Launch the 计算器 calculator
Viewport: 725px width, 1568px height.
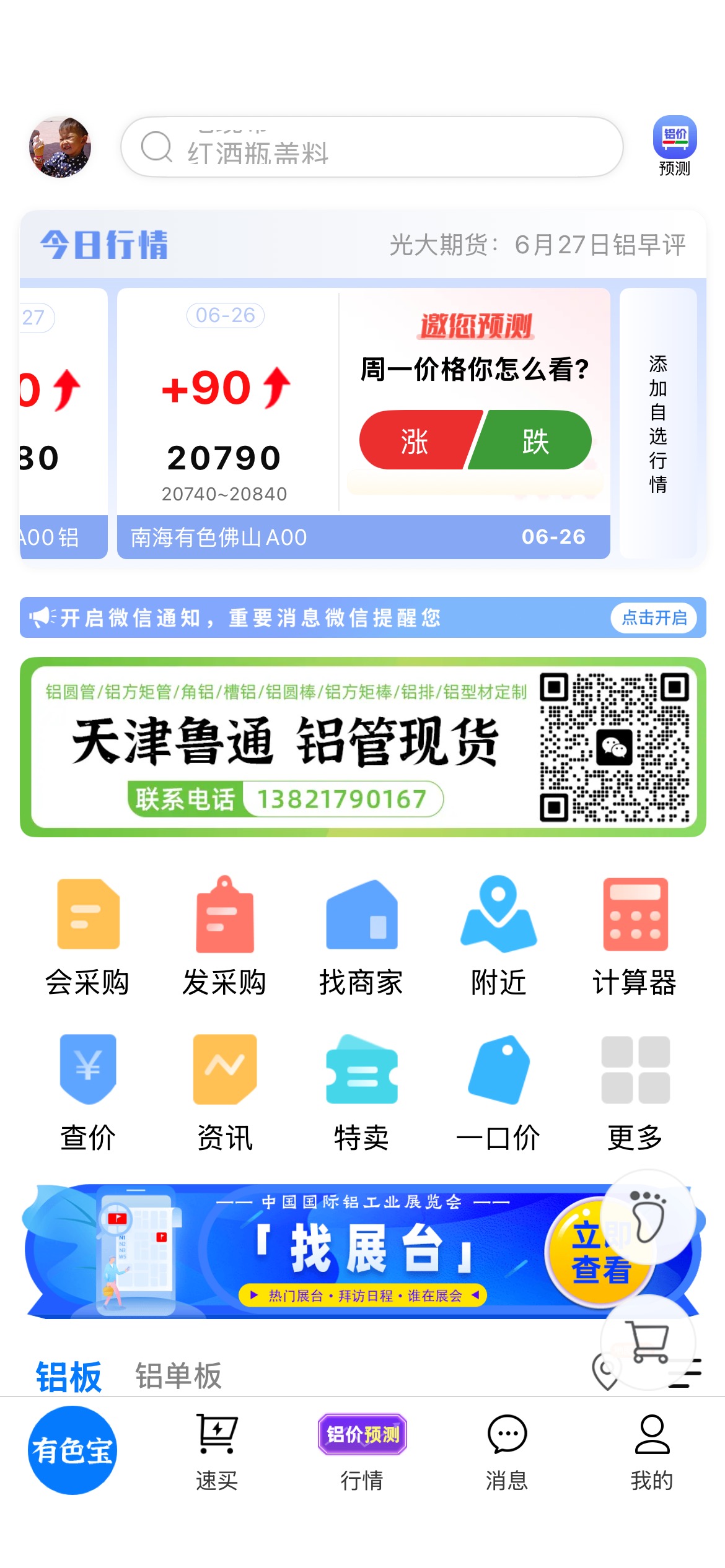(635, 936)
